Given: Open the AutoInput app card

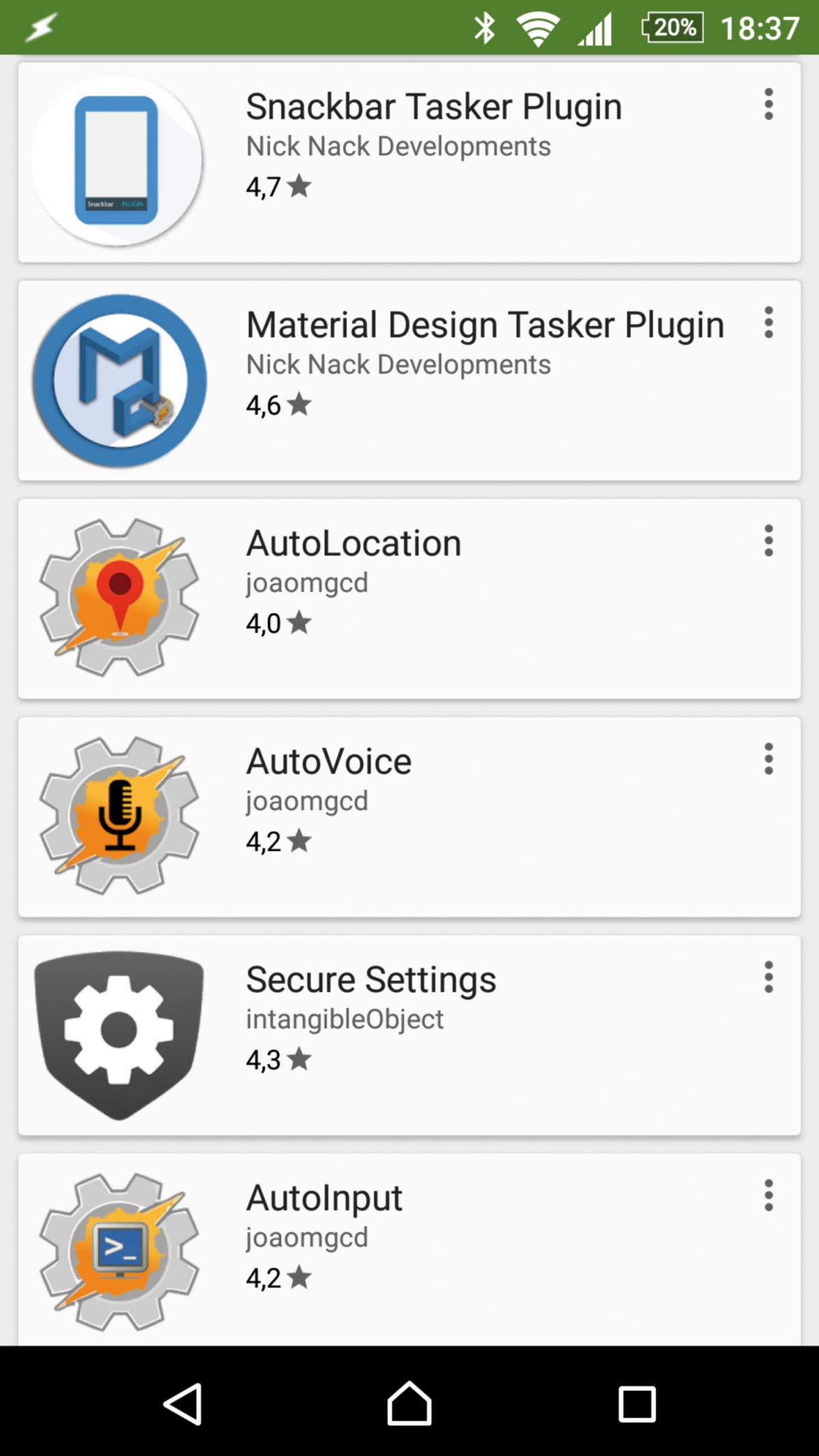Looking at the screenshot, I should (409, 1250).
